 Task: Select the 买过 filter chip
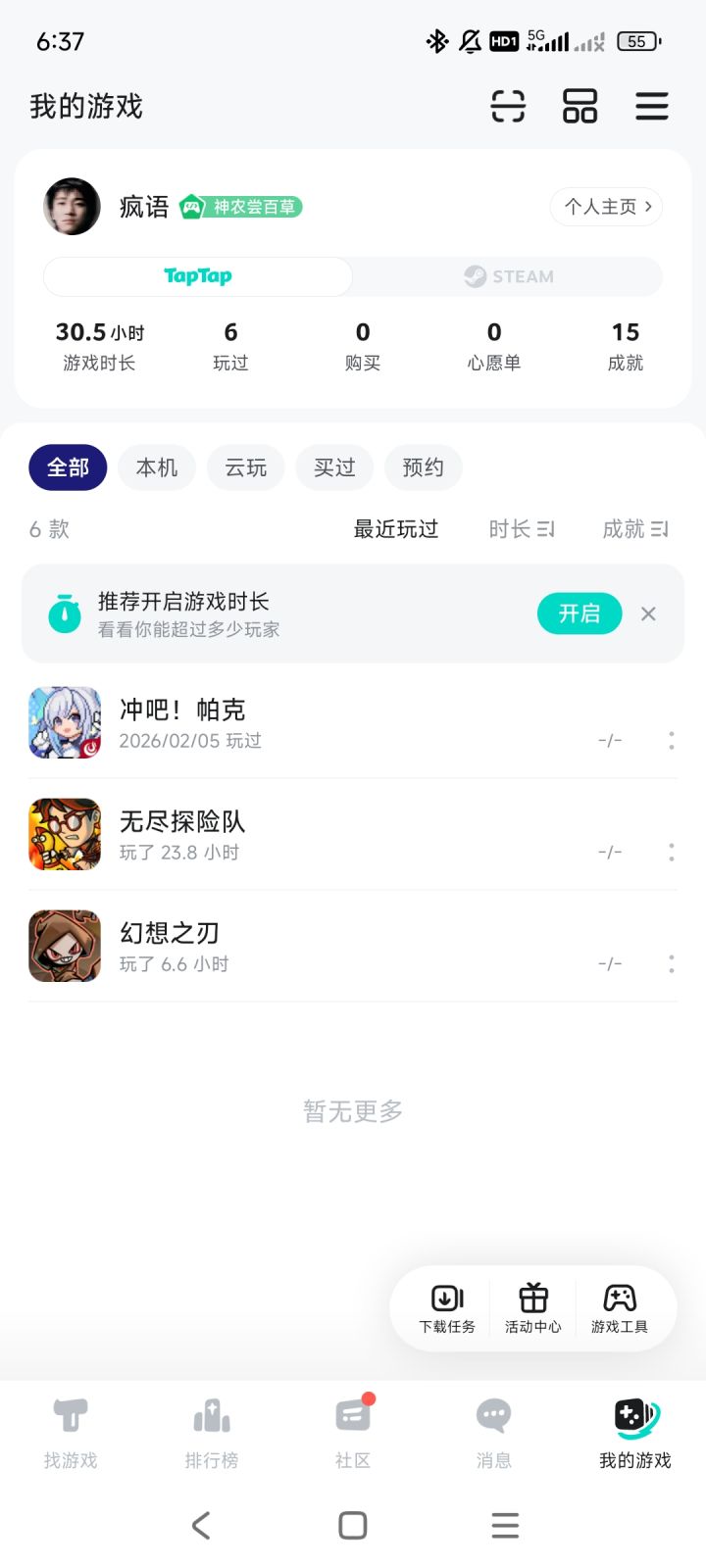[334, 467]
